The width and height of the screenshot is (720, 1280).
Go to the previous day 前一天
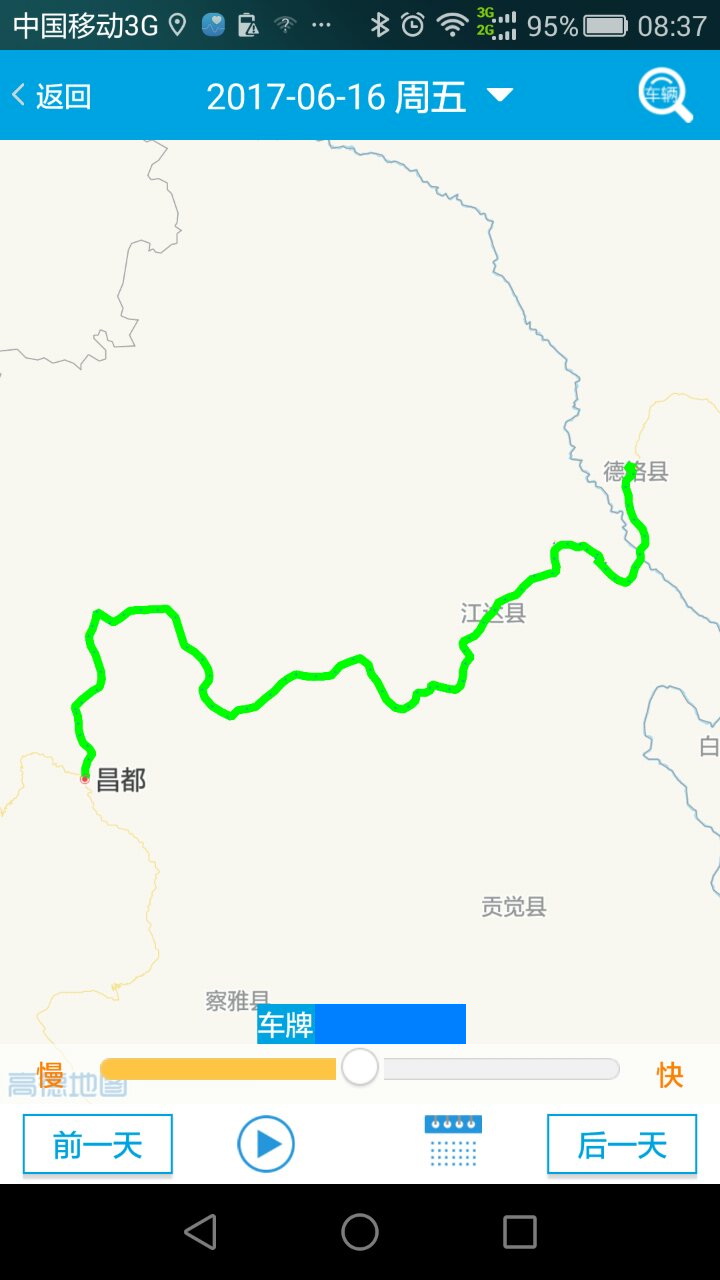98,1144
